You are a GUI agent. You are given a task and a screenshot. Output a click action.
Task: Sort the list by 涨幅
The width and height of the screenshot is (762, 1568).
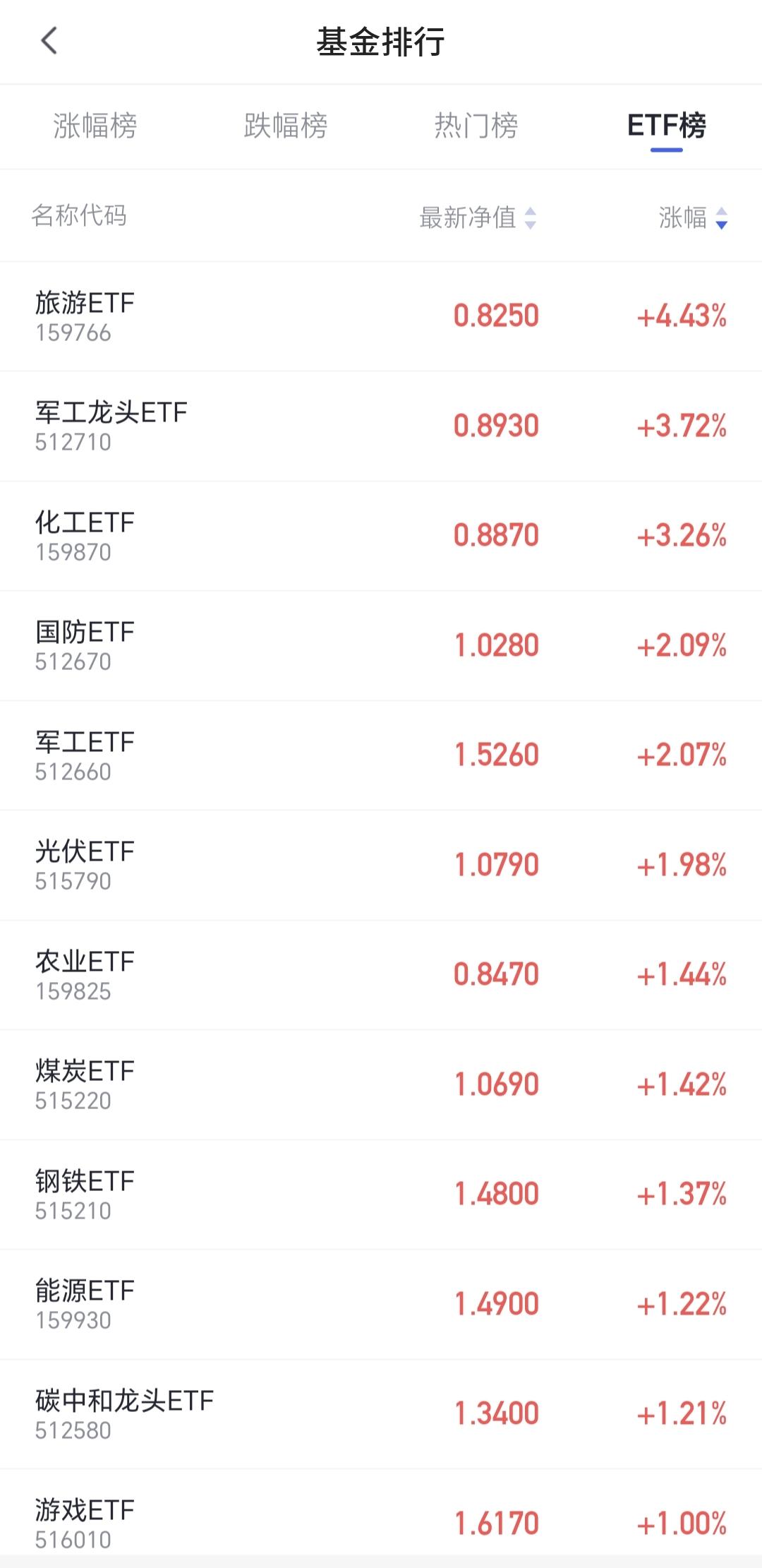(692, 217)
